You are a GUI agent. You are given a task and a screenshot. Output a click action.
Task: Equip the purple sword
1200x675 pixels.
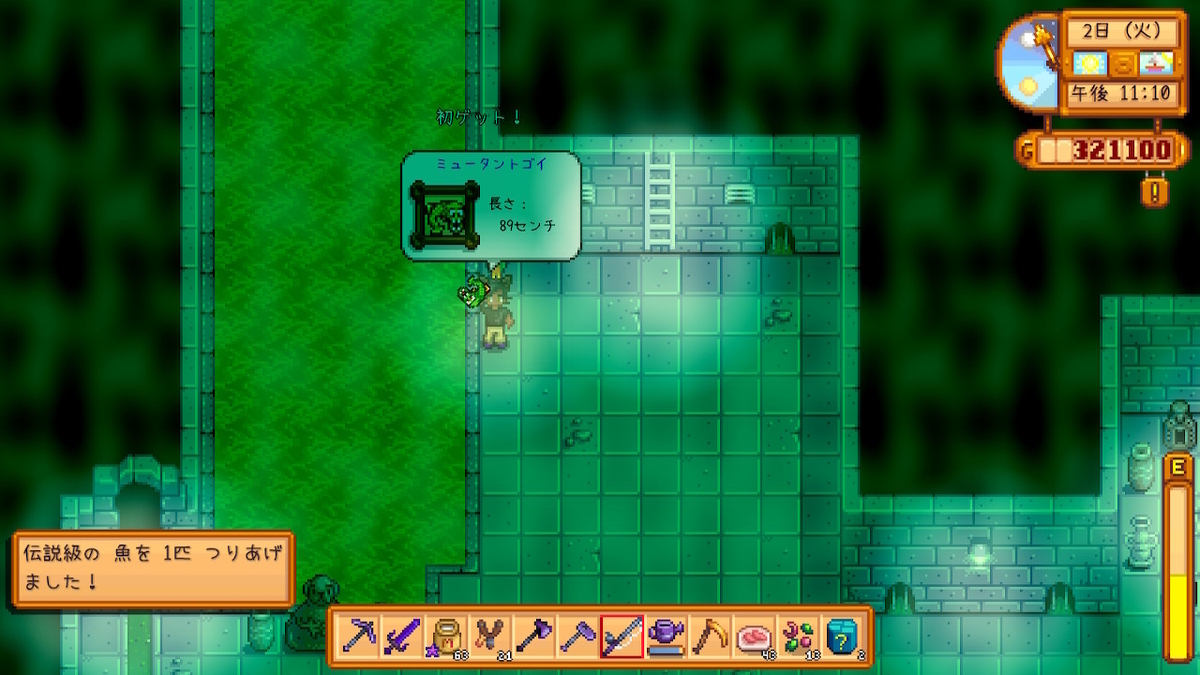[401, 636]
